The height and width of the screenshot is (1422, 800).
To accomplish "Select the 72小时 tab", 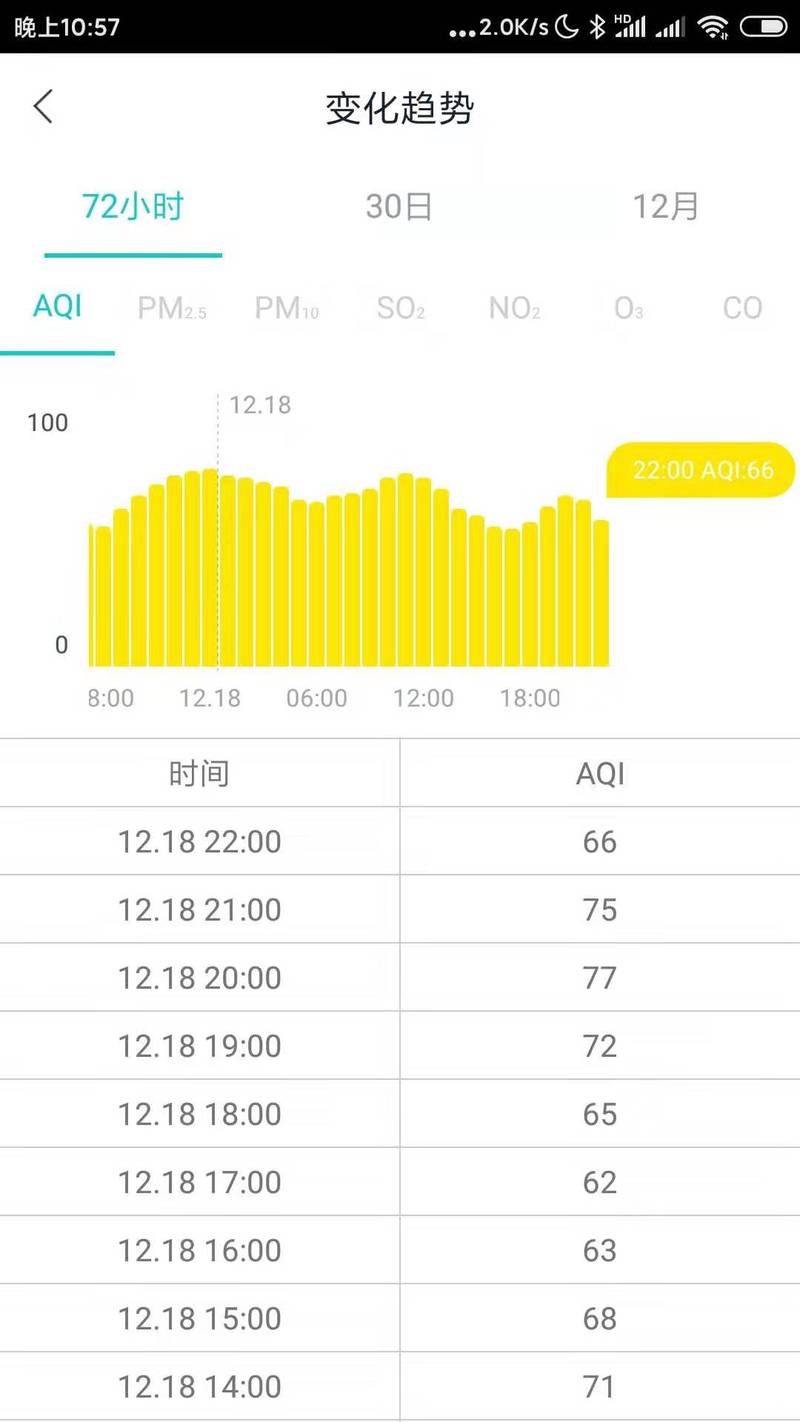I will tap(133, 207).
